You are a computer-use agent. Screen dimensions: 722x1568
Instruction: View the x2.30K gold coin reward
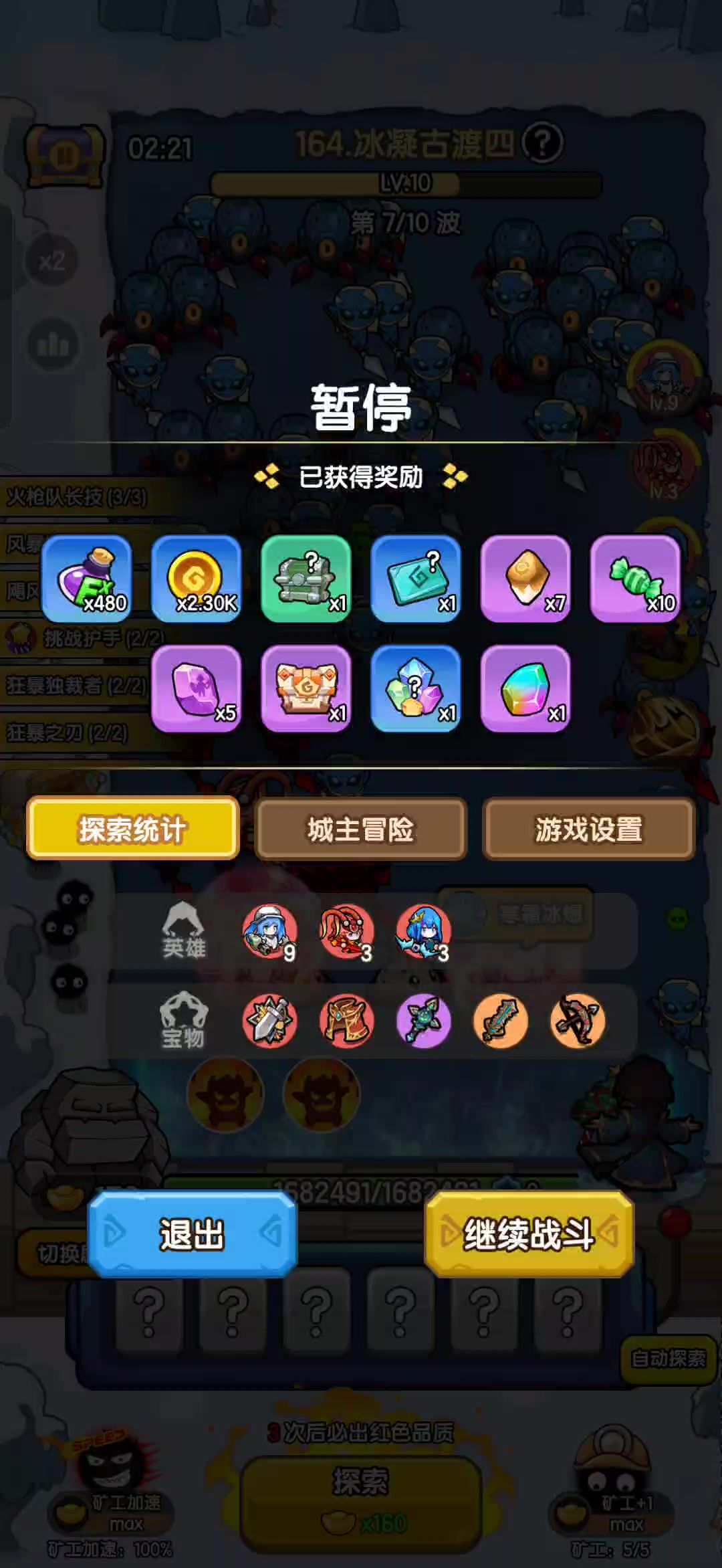[x=197, y=579]
